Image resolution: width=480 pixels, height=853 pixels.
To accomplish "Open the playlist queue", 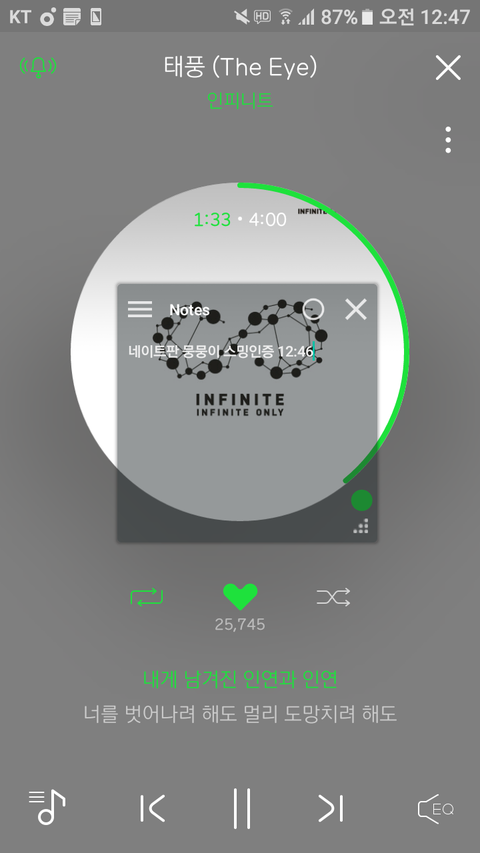I will 47,807.
